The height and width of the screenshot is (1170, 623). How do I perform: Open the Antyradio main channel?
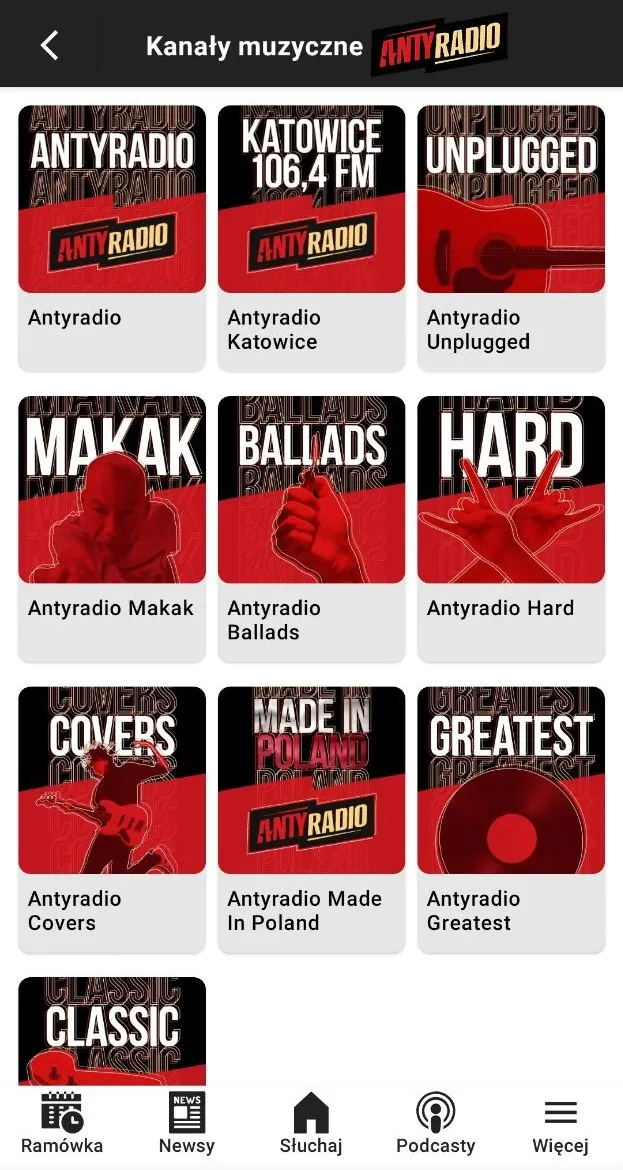[112, 238]
